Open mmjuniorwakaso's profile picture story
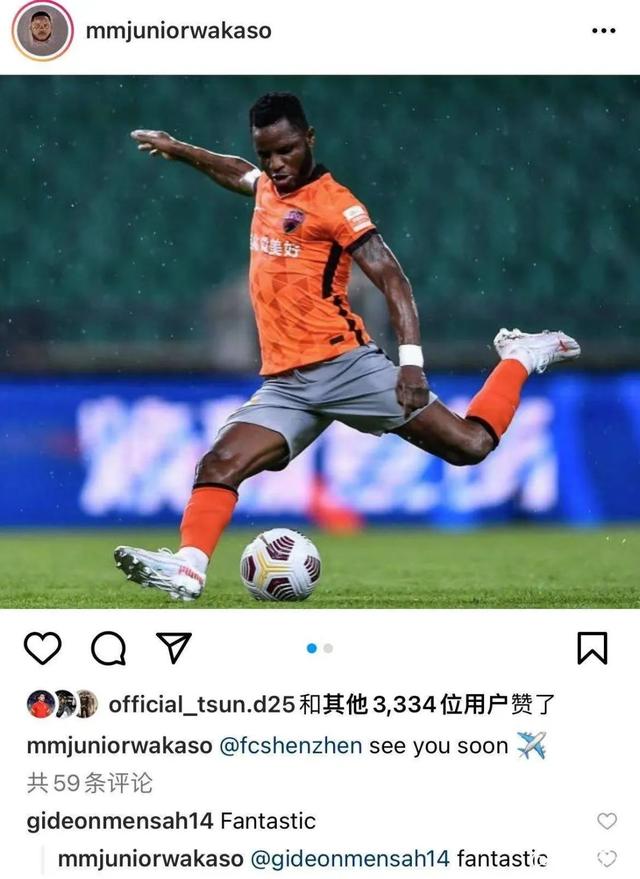Viewport: 640px width, 879px height. tap(43, 31)
